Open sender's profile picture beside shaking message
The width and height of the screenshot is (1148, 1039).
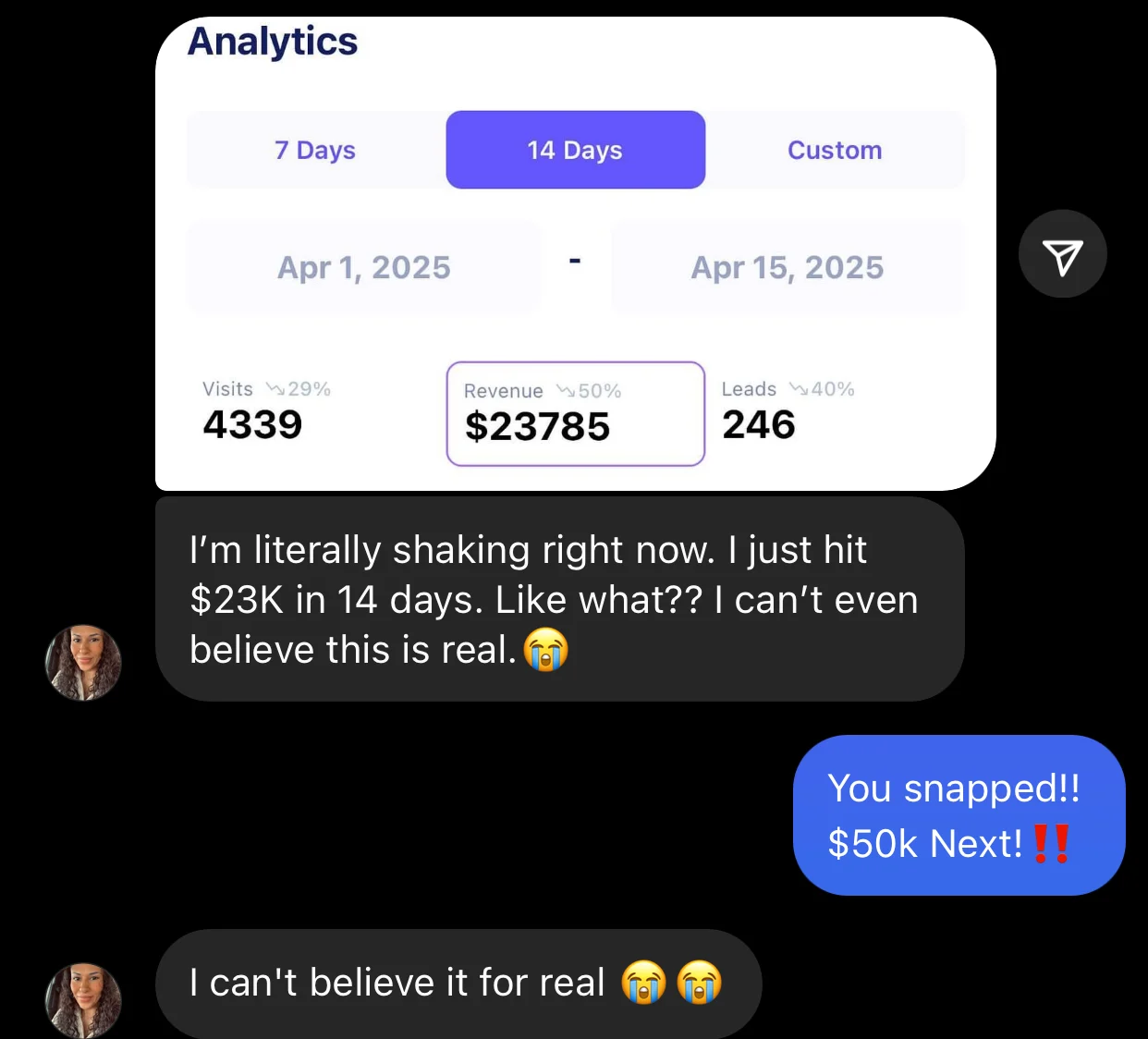(83, 662)
